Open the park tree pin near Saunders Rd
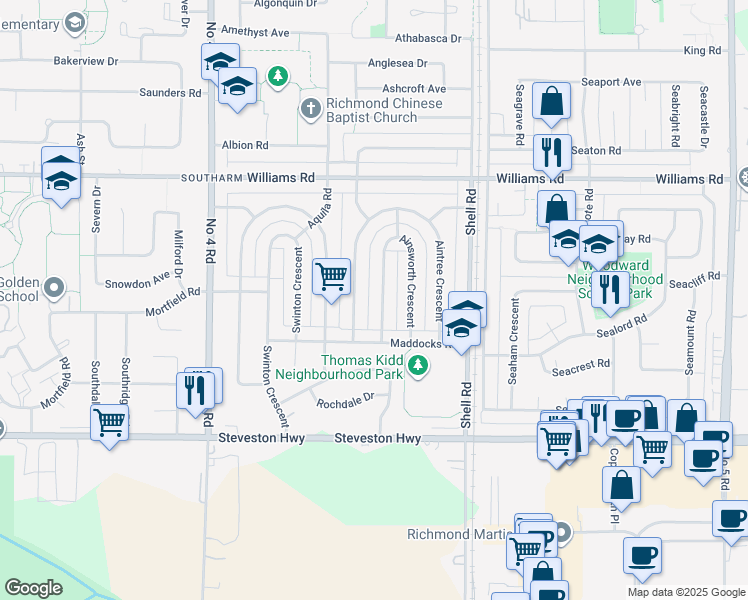748x600 pixels. click(x=278, y=77)
